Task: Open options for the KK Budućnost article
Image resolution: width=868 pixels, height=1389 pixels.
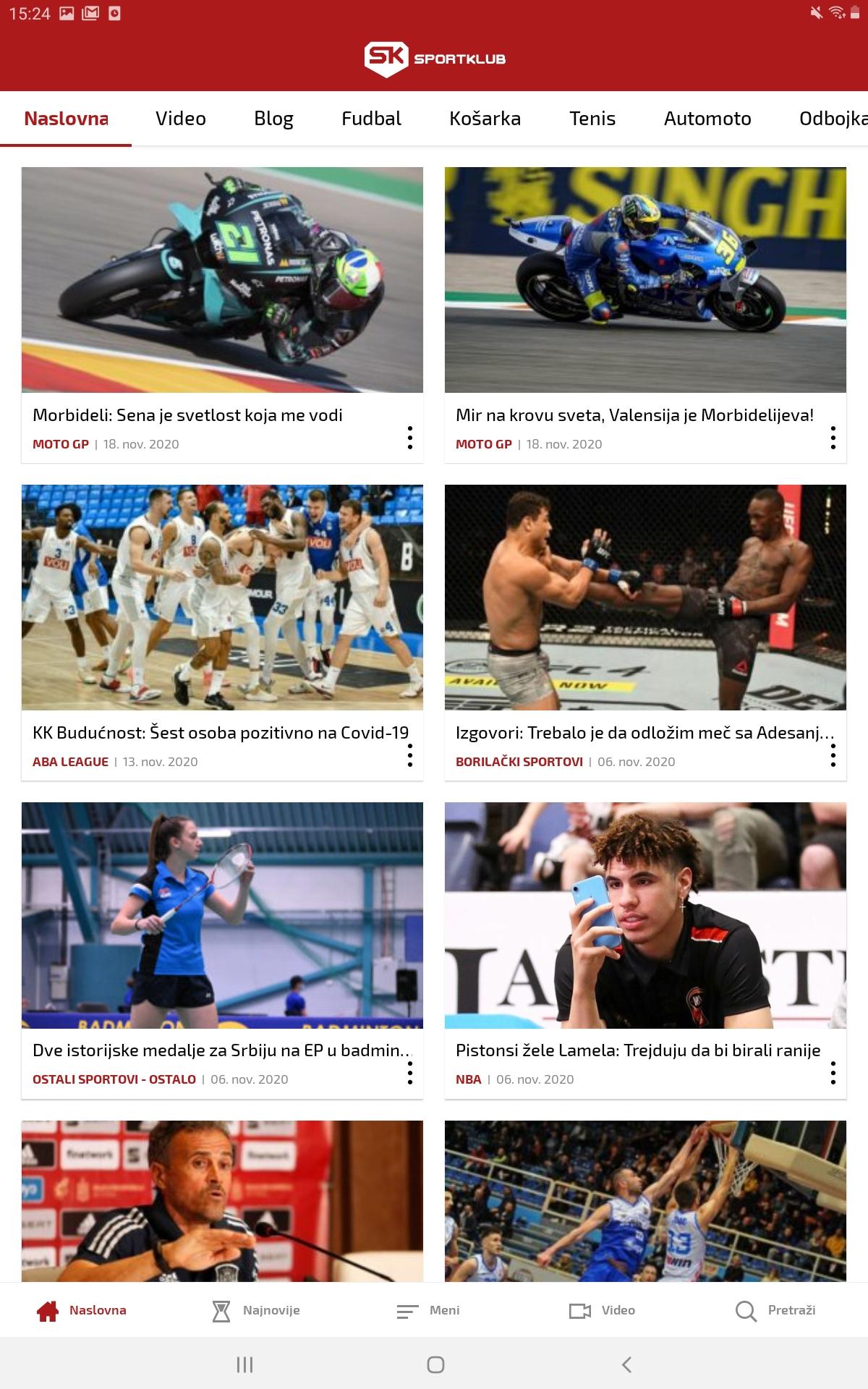Action: pos(410,755)
